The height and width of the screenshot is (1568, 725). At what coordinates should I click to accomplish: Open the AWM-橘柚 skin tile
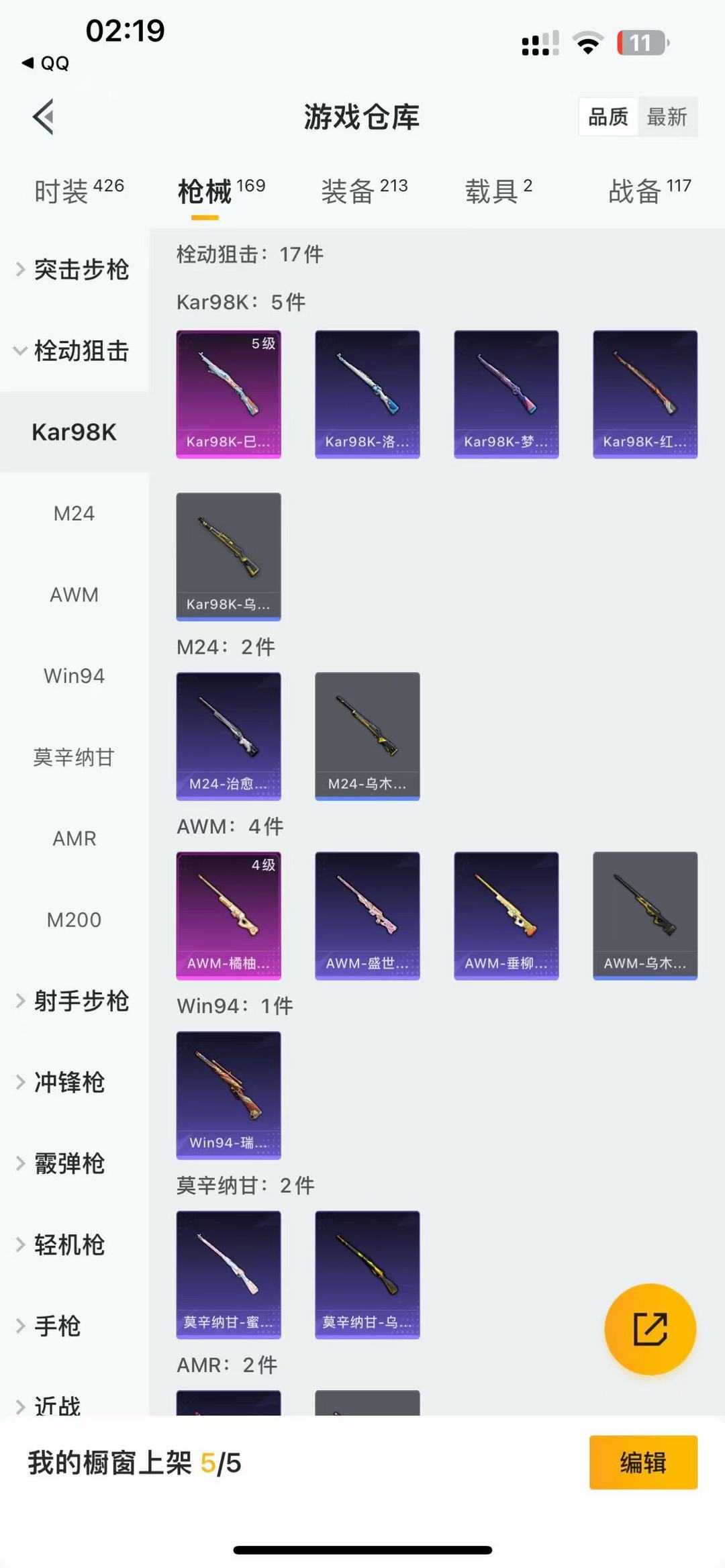click(x=228, y=916)
